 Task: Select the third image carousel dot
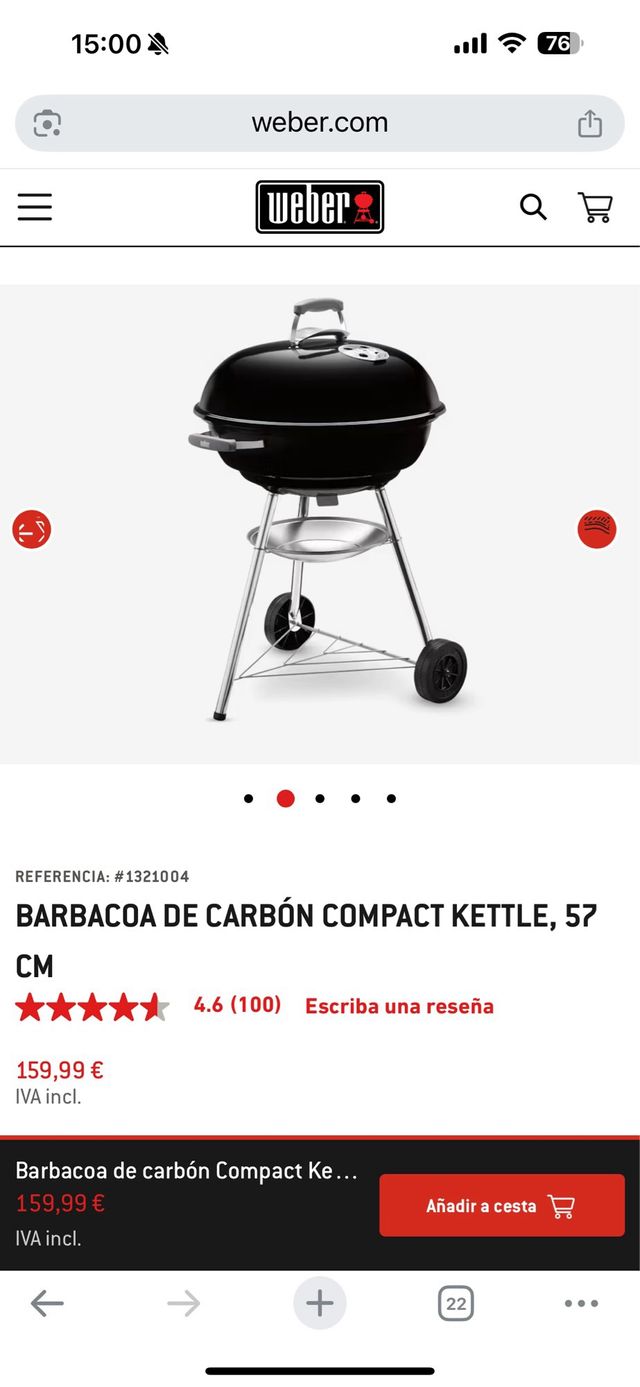320,798
